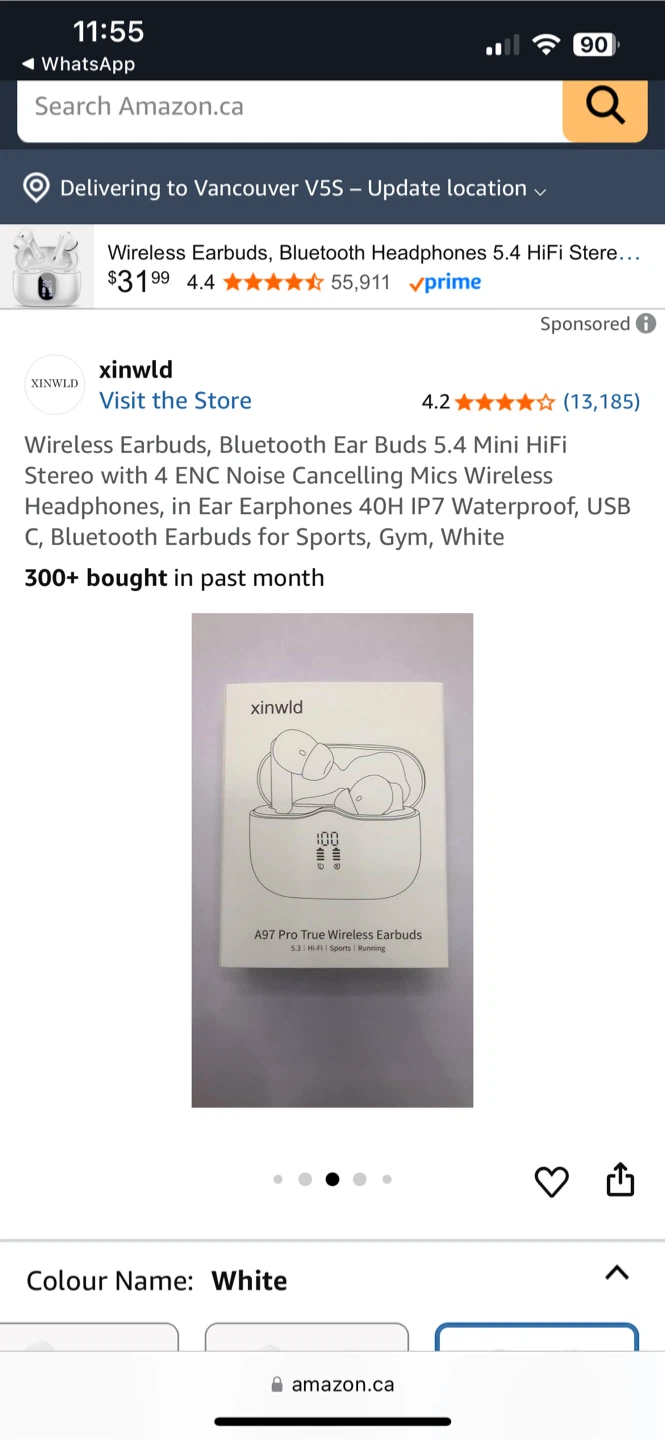
Task: Visit the xinwld store
Action: tap(175, 401)
